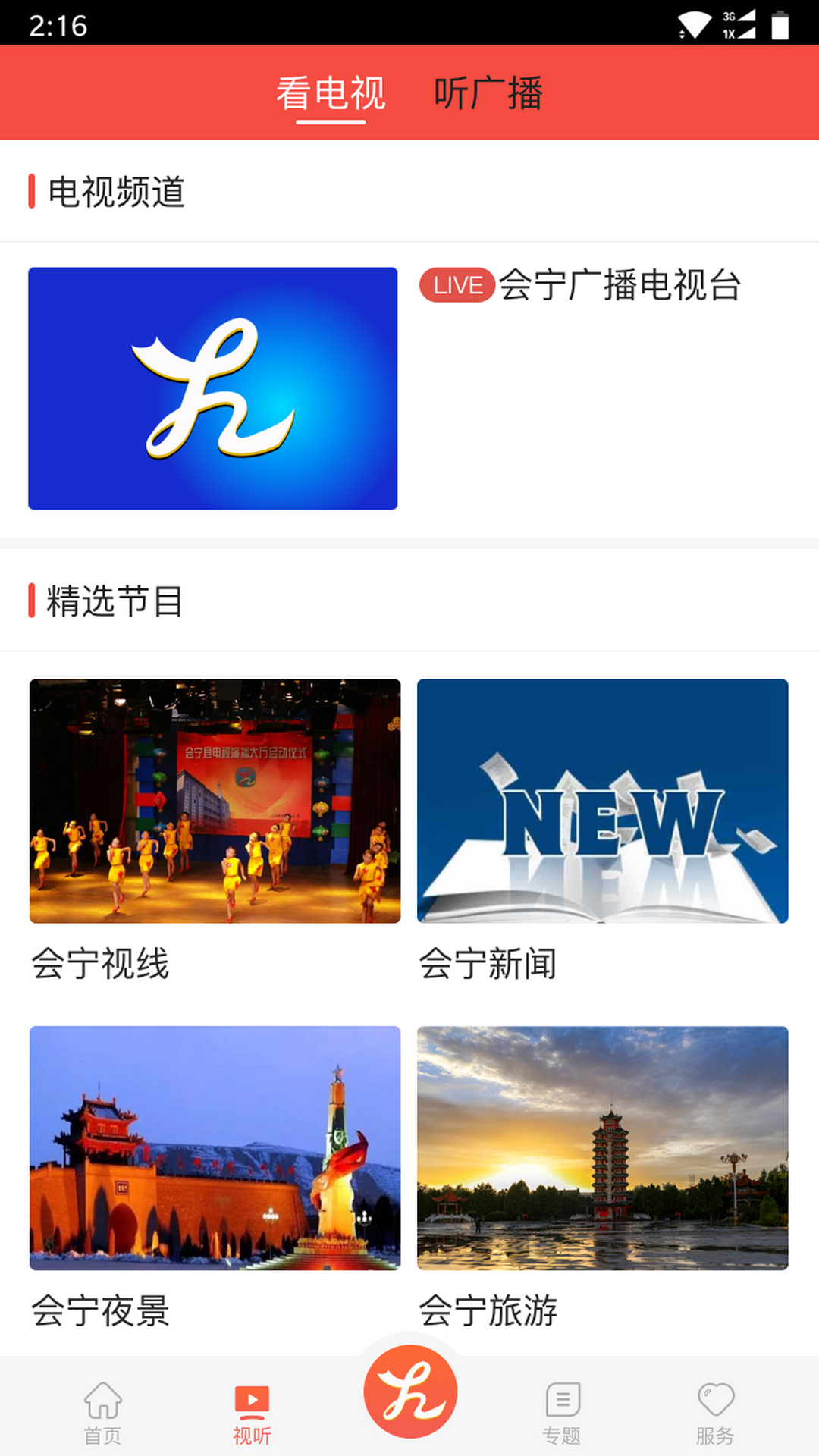Viewport: 819px width, 1456px height.
Task: Tap the 视听 bottom tab
Action: coord(252,1412)
